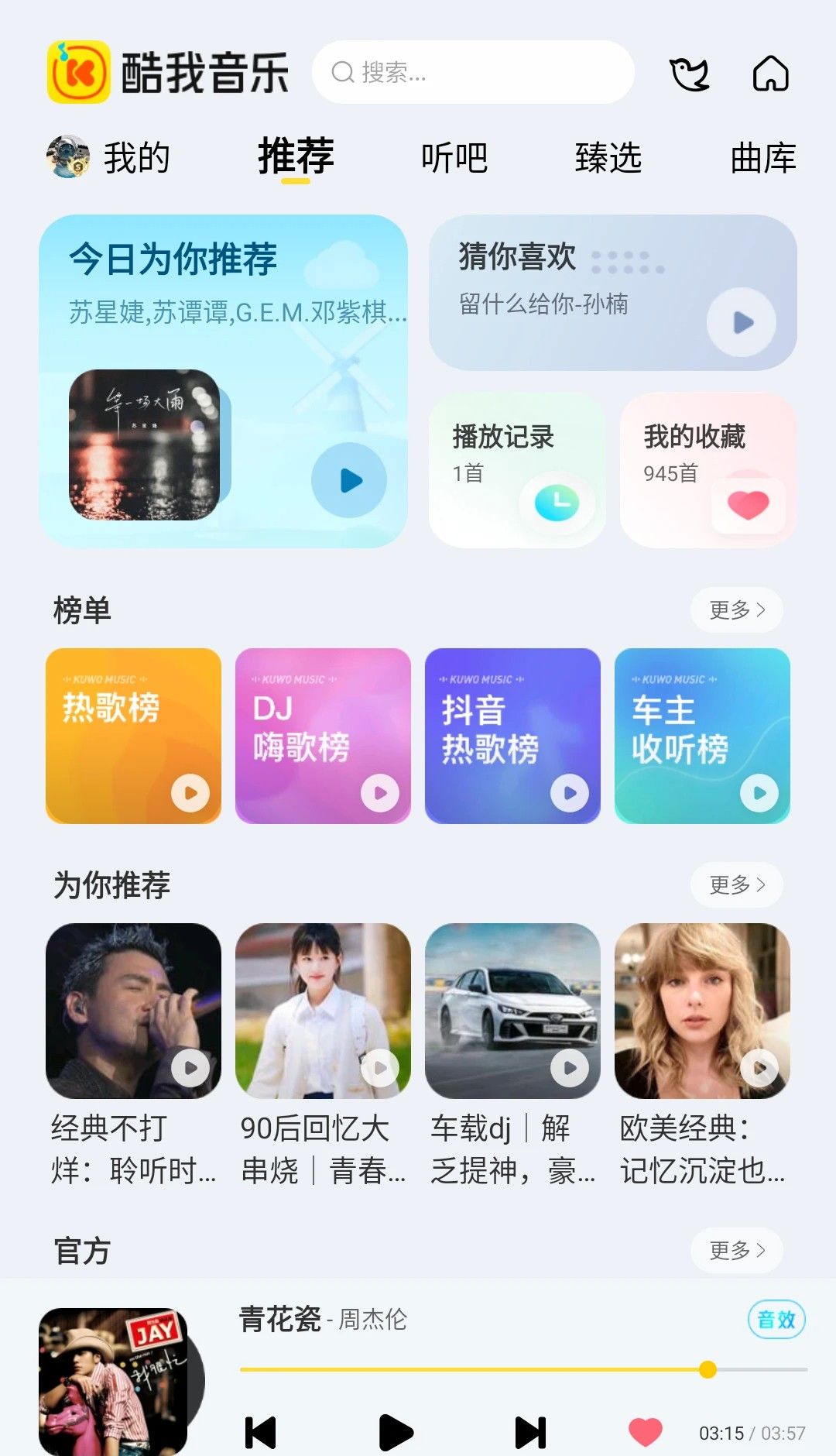Screen dimensions: 836x1456
Task: Unlike 青花瓷 with the heart icon
Action: pos(645,1432)
